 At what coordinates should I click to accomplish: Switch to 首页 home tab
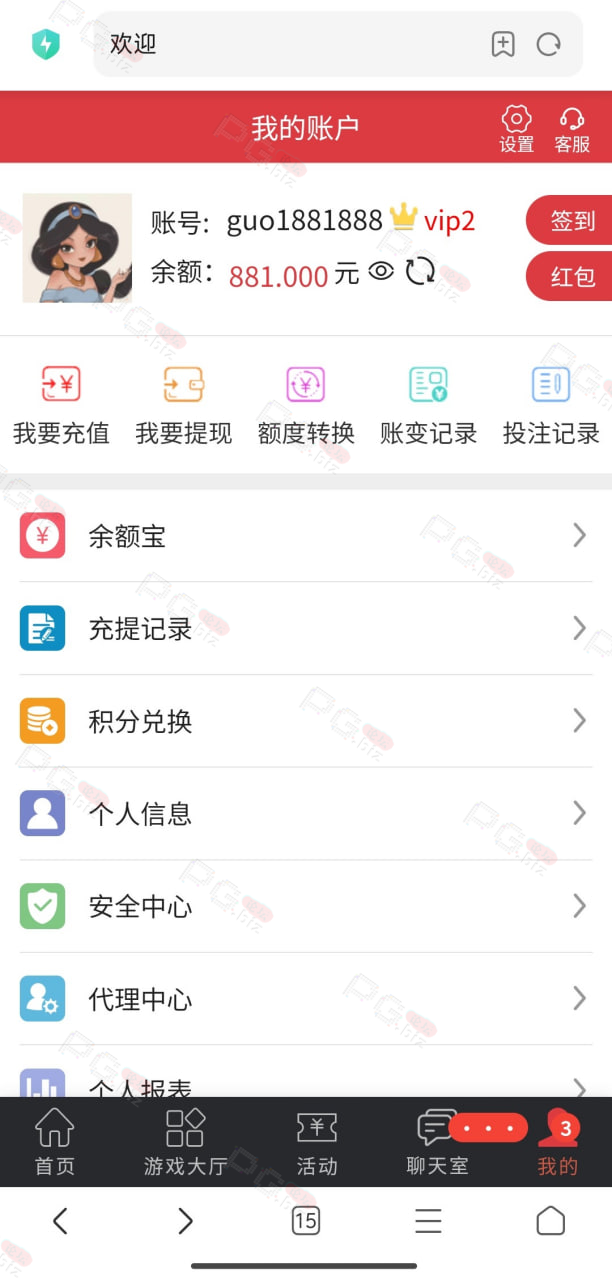pyautogui.click(x=55, y=1142)
